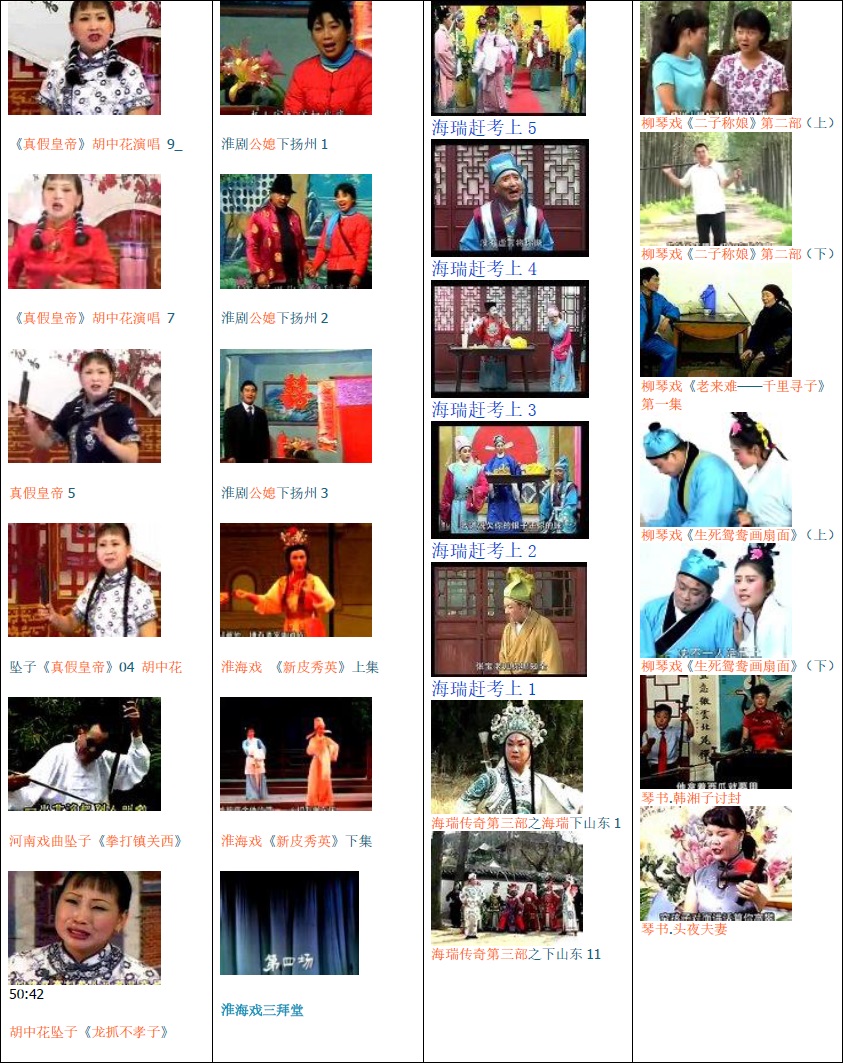Open 河南戏曲坠子《拳打镇关西》 link

click(96, 841)
